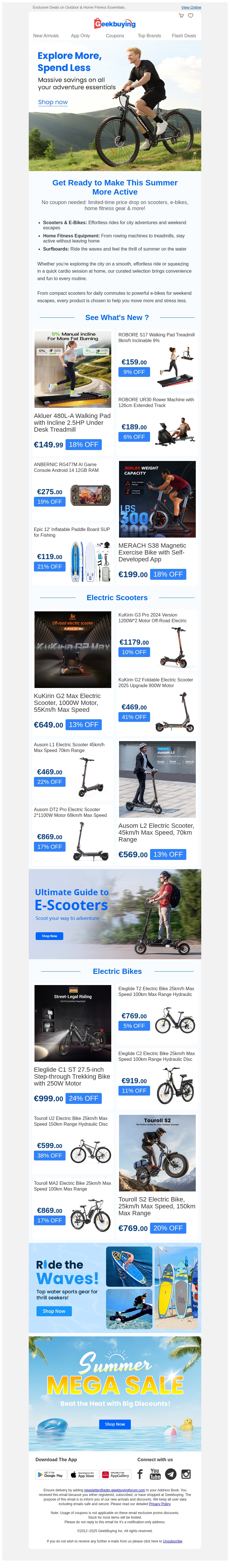Select the Coupons navigation item
The image size is (230, 1568).
(x=115, y=36)
